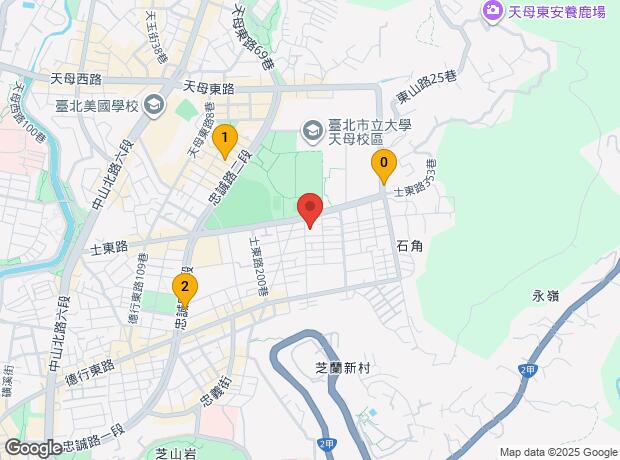The width and height of the screenshot is (620, 460).
Task: Select the orange marker numbered 1
Action: [x=225, y=142]
